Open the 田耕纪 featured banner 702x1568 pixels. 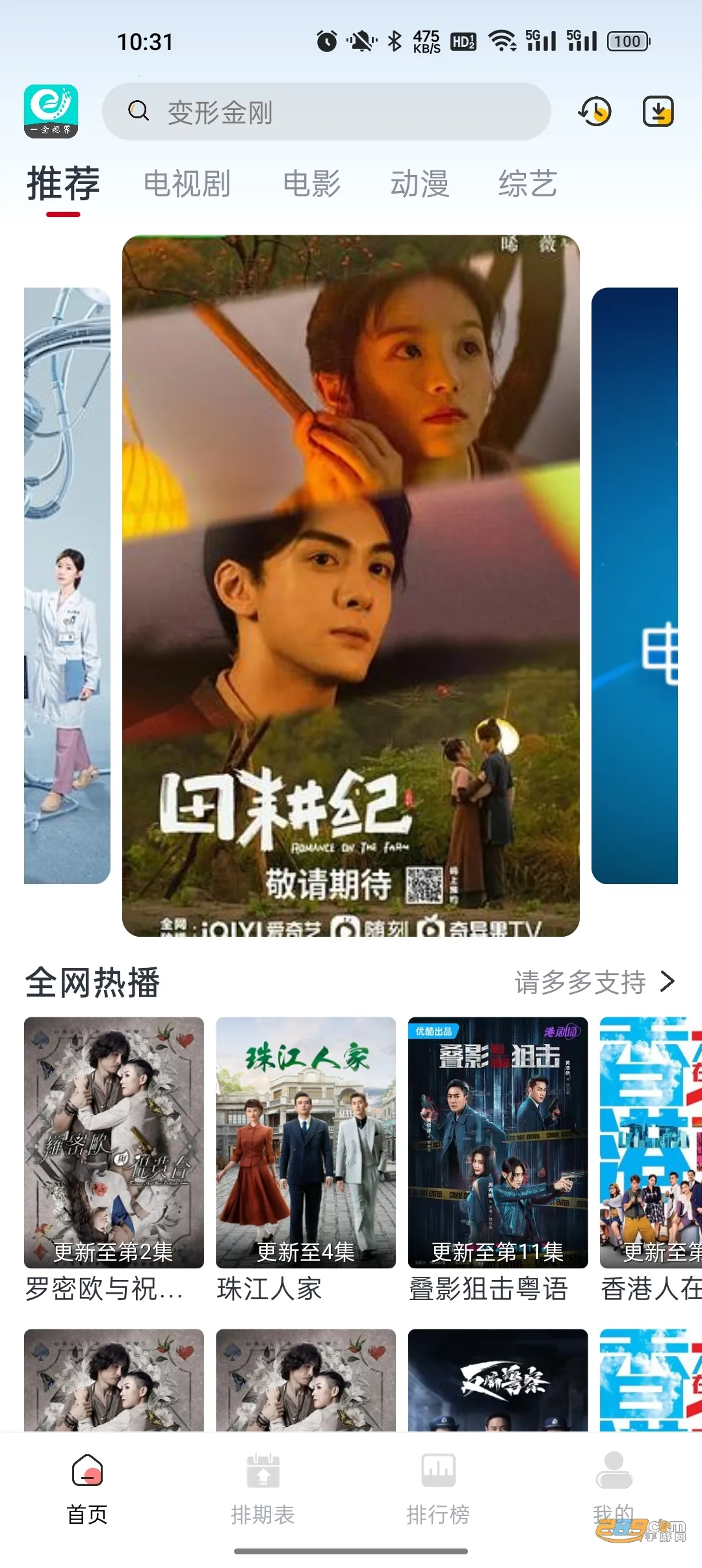pyautogui.click(x=350, y=585)
